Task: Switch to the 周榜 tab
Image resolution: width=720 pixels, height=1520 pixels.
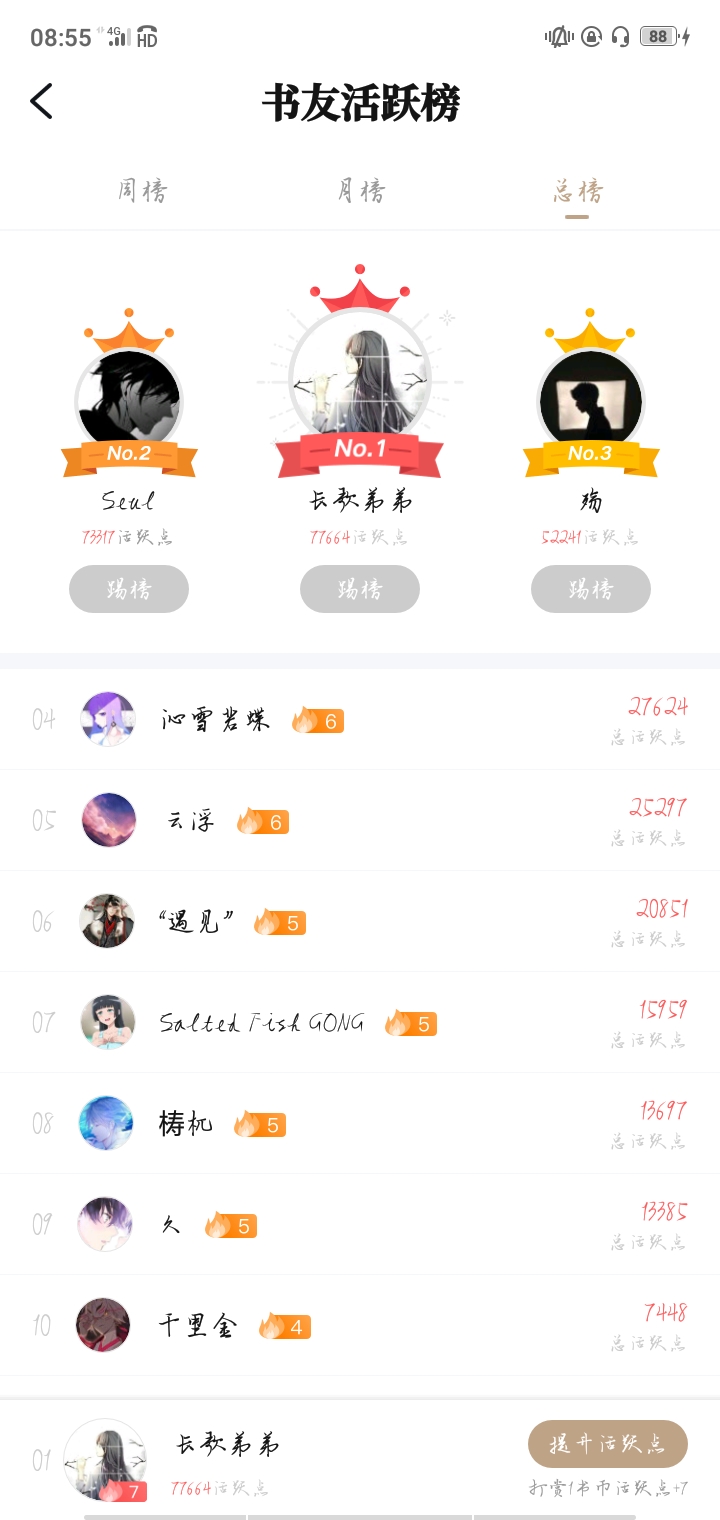Action: [142, 190]
